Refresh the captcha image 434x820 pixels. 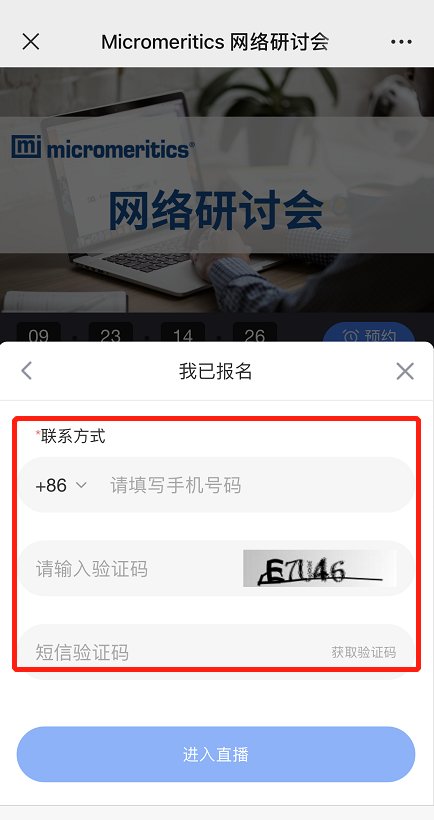(319, 568)
